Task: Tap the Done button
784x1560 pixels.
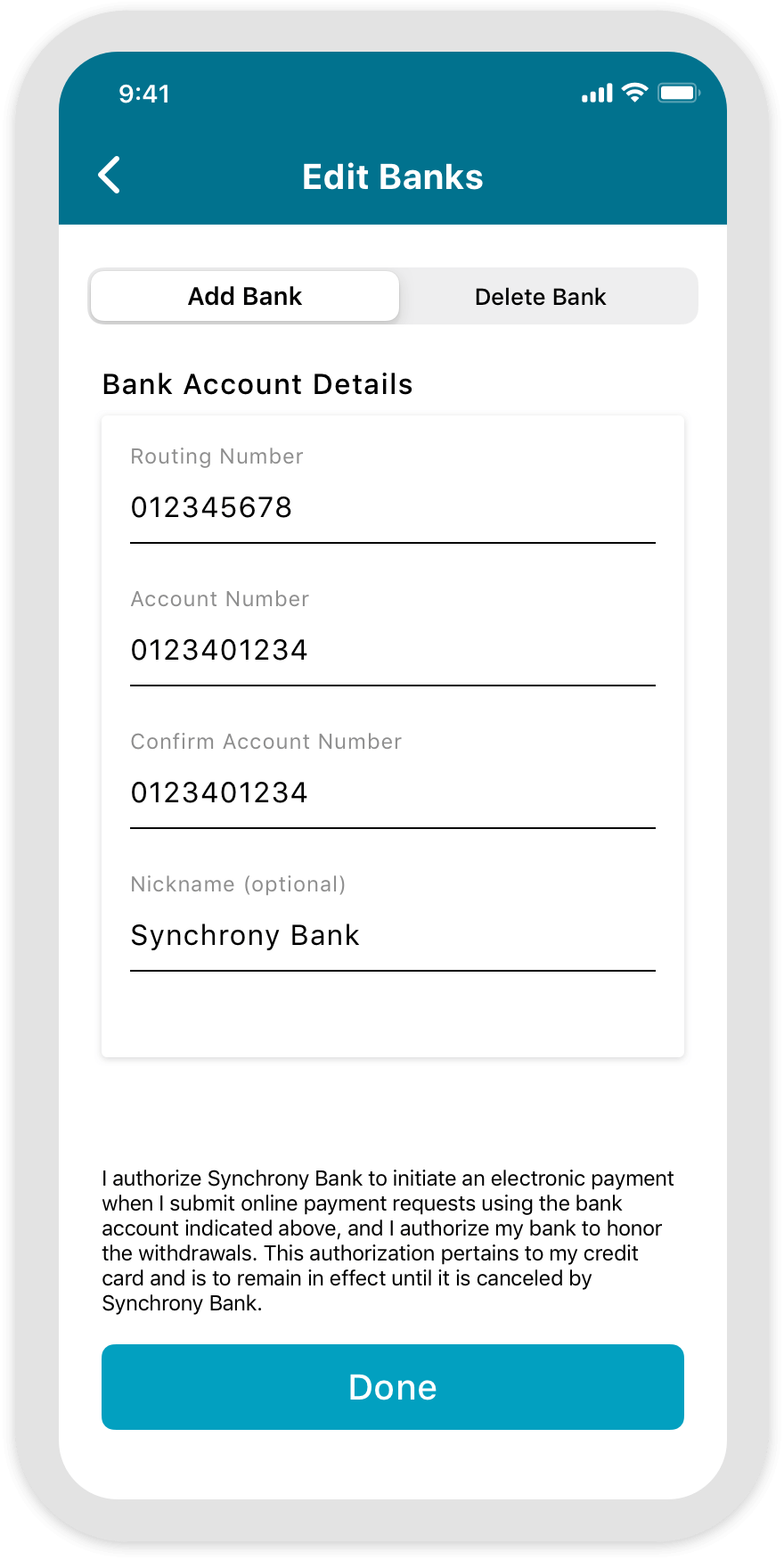Action: (392, 1387)
